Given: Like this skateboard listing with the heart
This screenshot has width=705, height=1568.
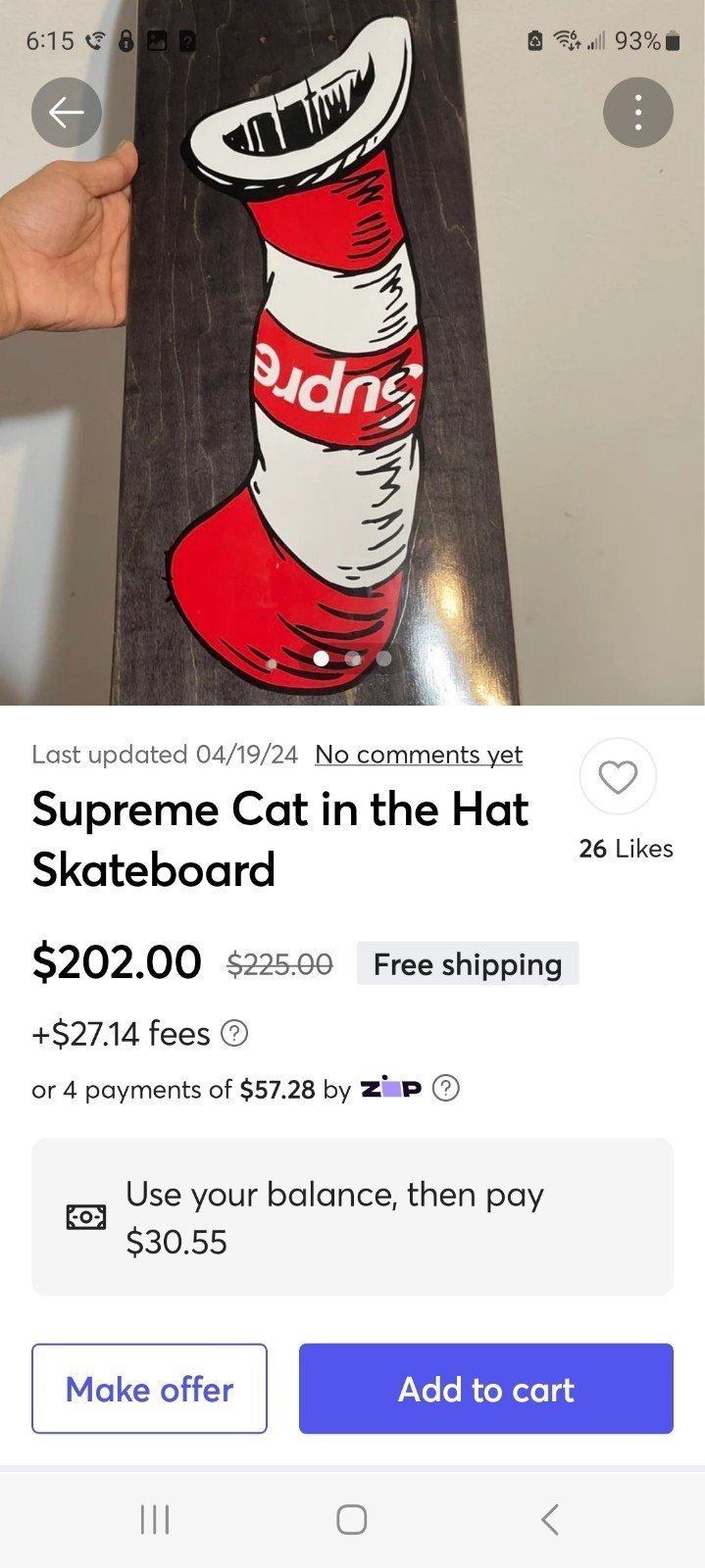Looking at the screenshot, I should tap(618, 777).
